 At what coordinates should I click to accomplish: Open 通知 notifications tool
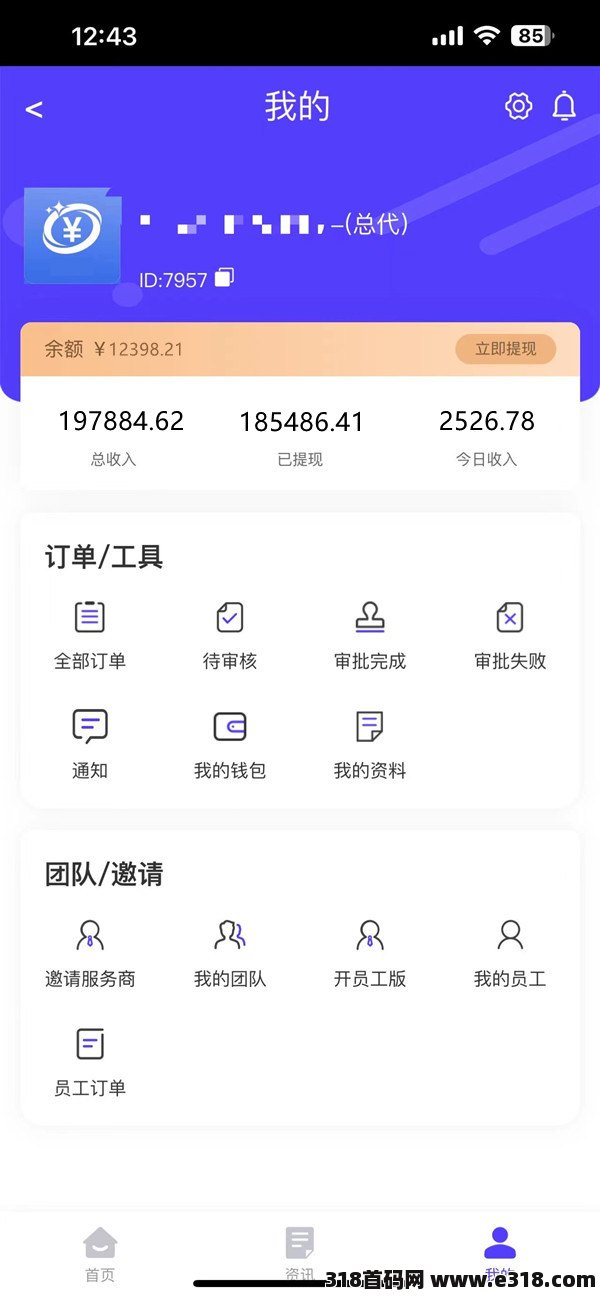(x=90, y=745)
